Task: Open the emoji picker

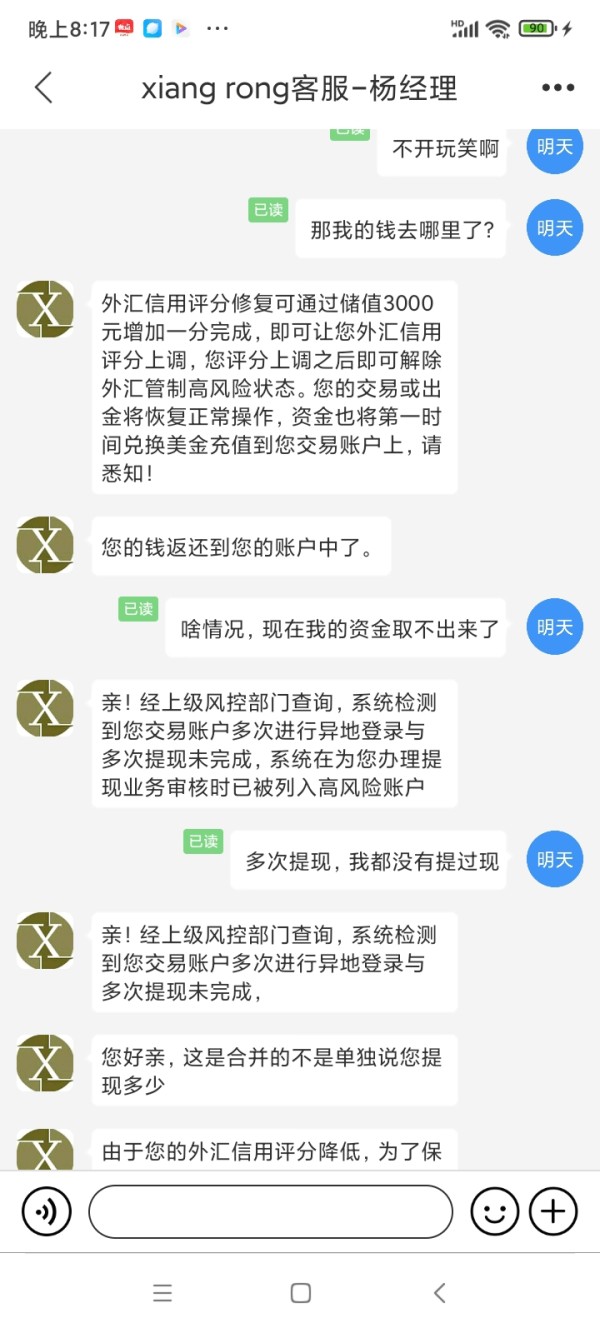Action: [x=494, y=1212]
